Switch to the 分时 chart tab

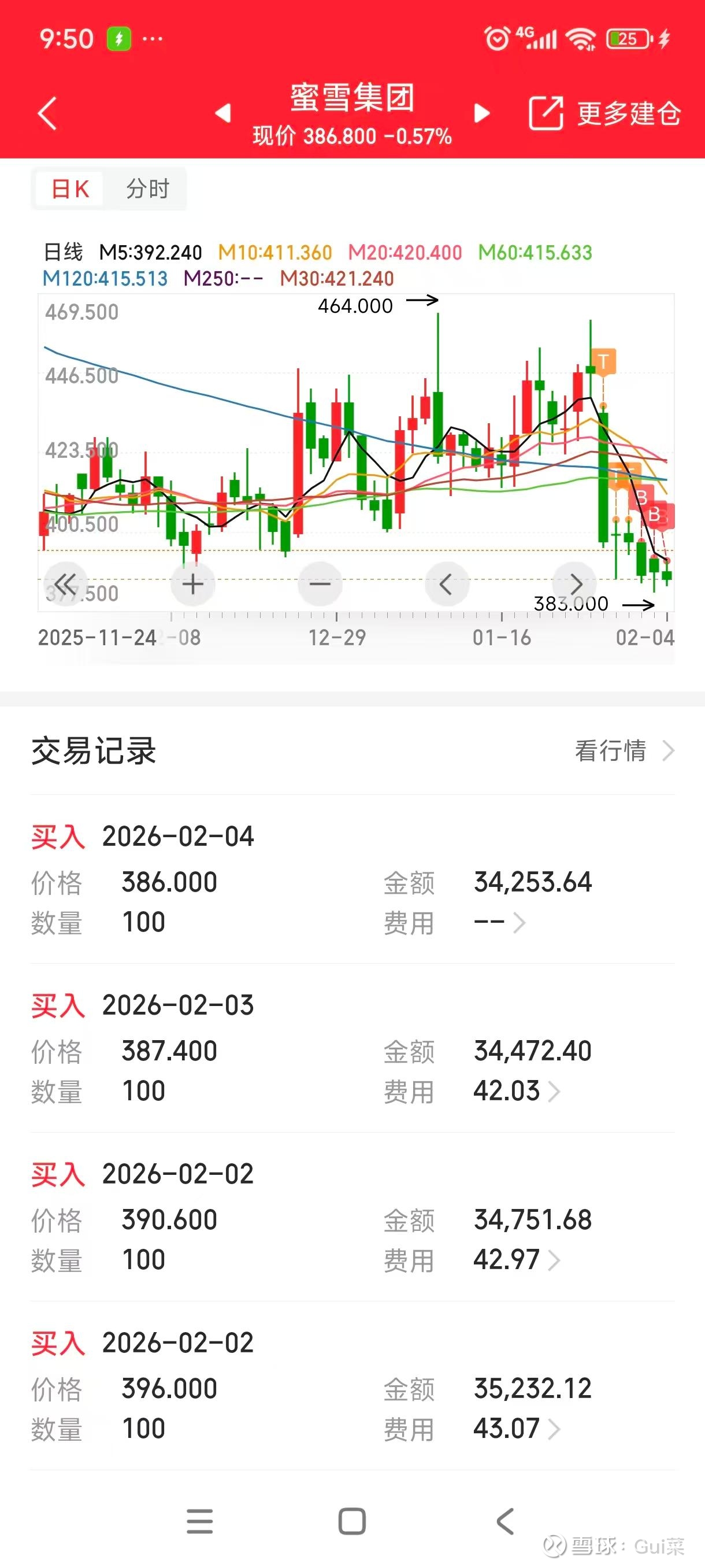[x=147, y=188]
